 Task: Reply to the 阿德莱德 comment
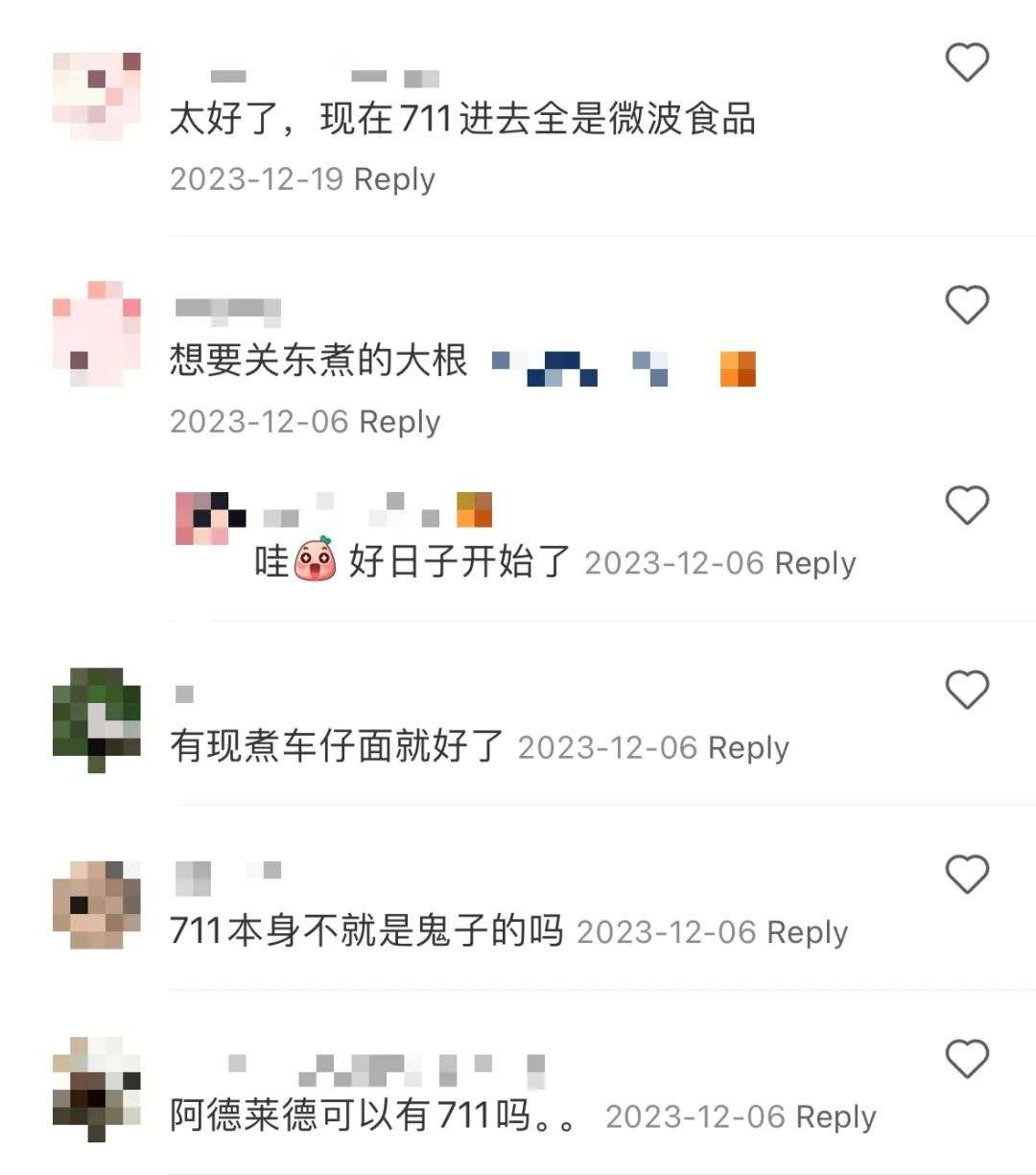click(836, 1117)
